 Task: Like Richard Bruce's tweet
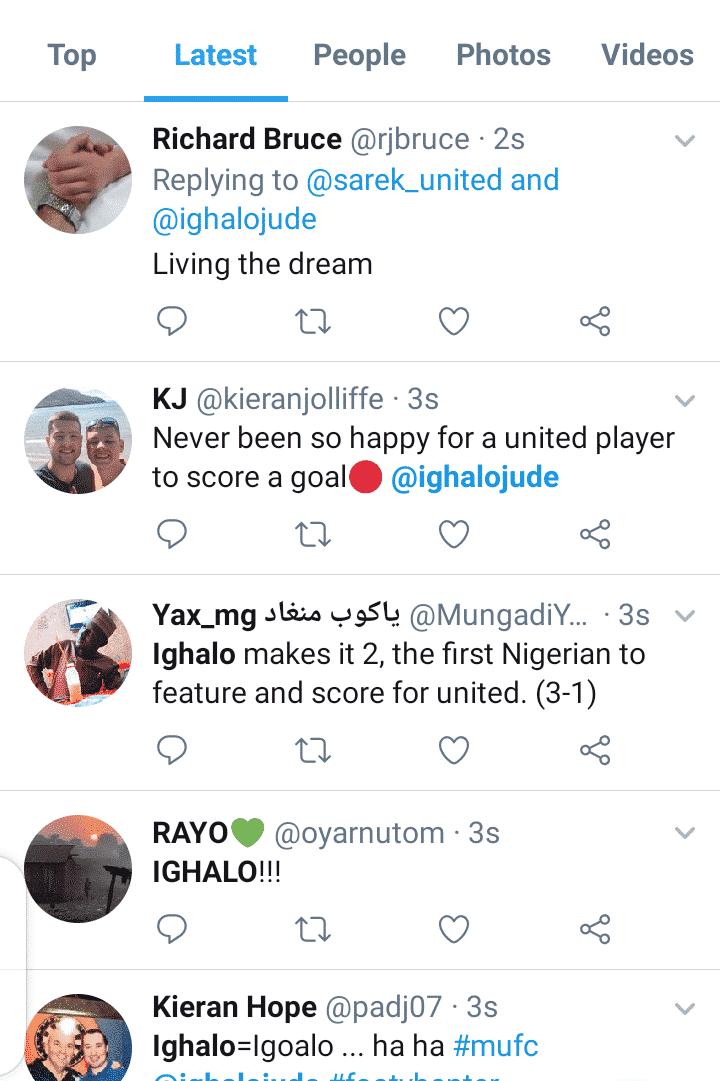(x=454, y=321)
